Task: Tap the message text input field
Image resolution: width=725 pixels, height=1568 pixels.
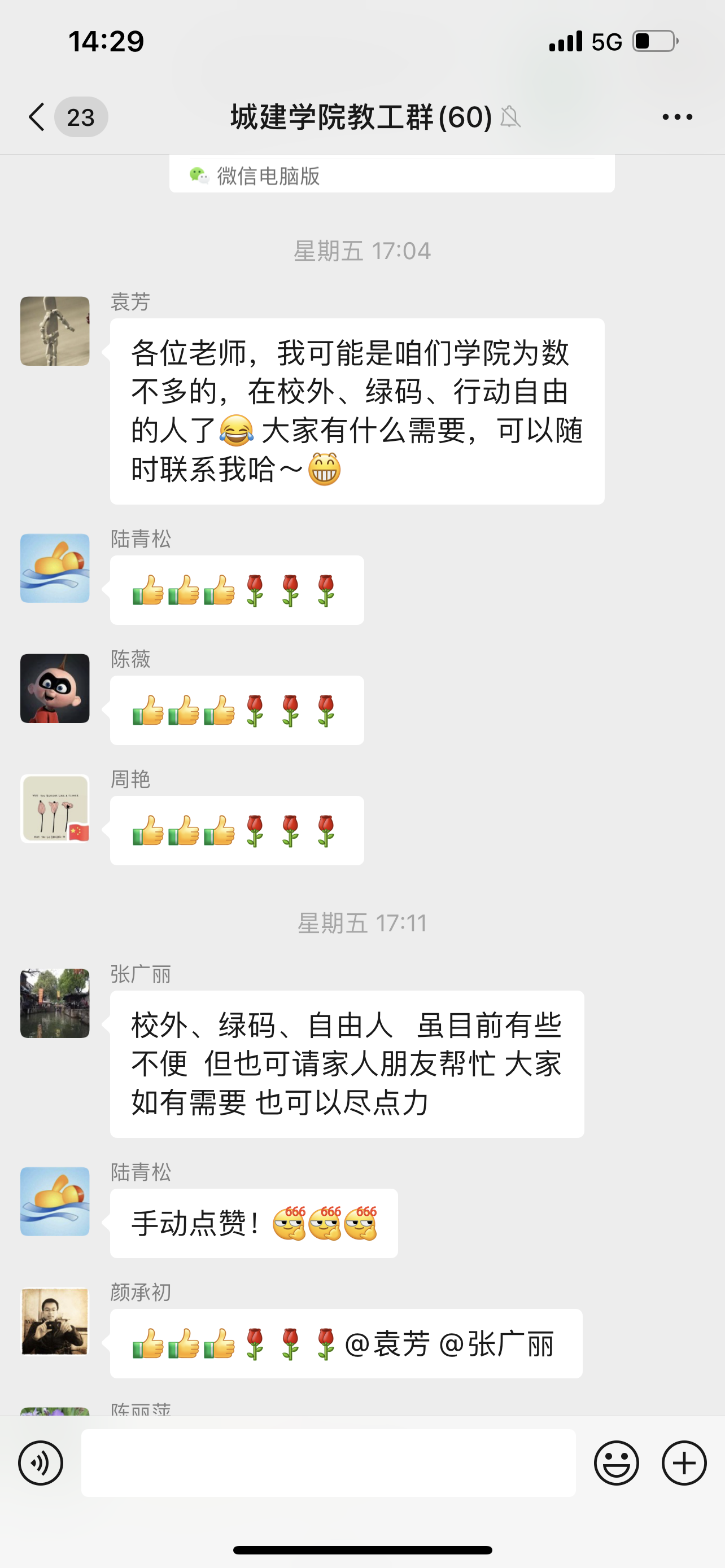Action: [x=328, y=1462]
